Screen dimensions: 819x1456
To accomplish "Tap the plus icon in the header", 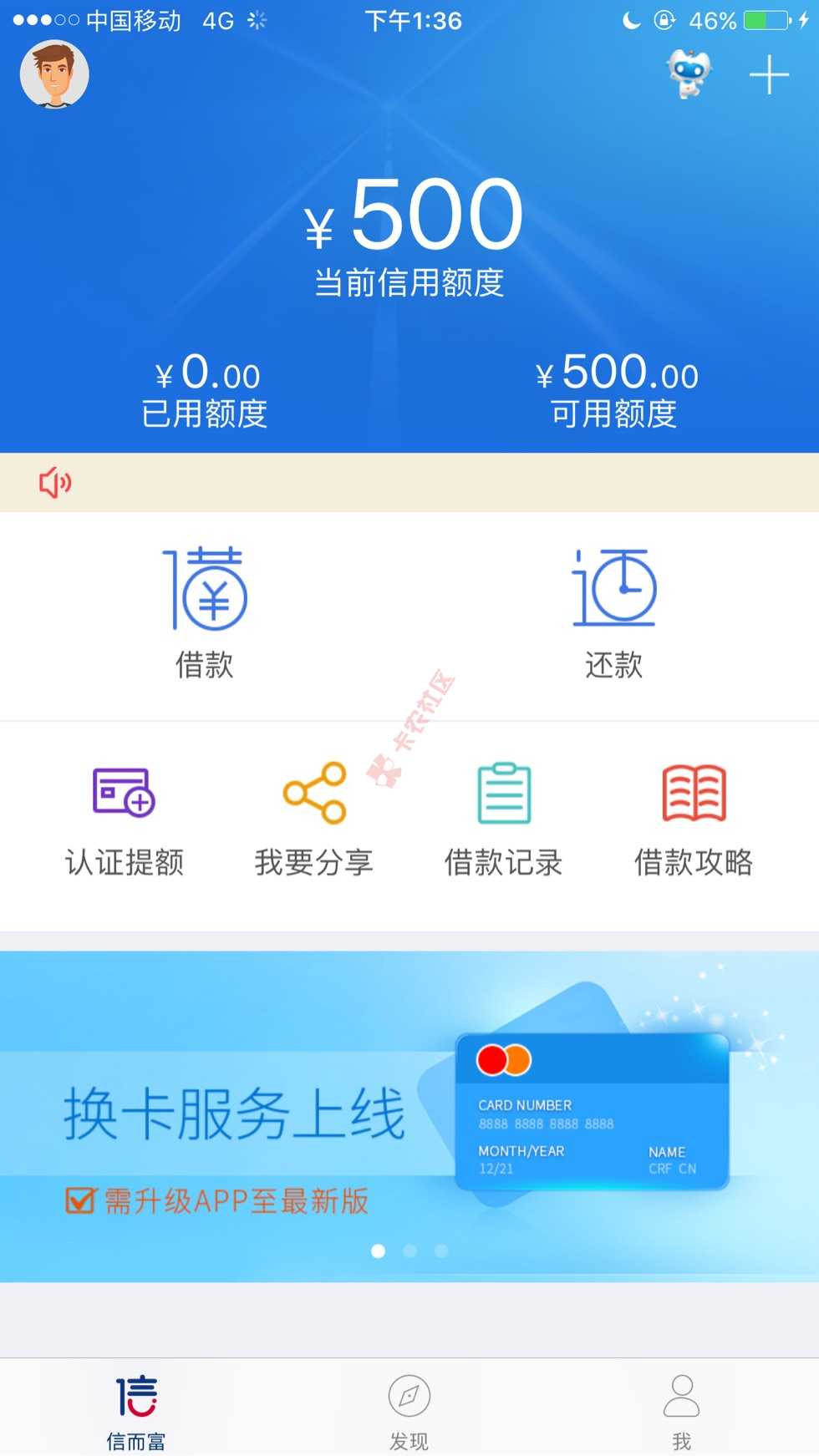I will click(769, 75).
